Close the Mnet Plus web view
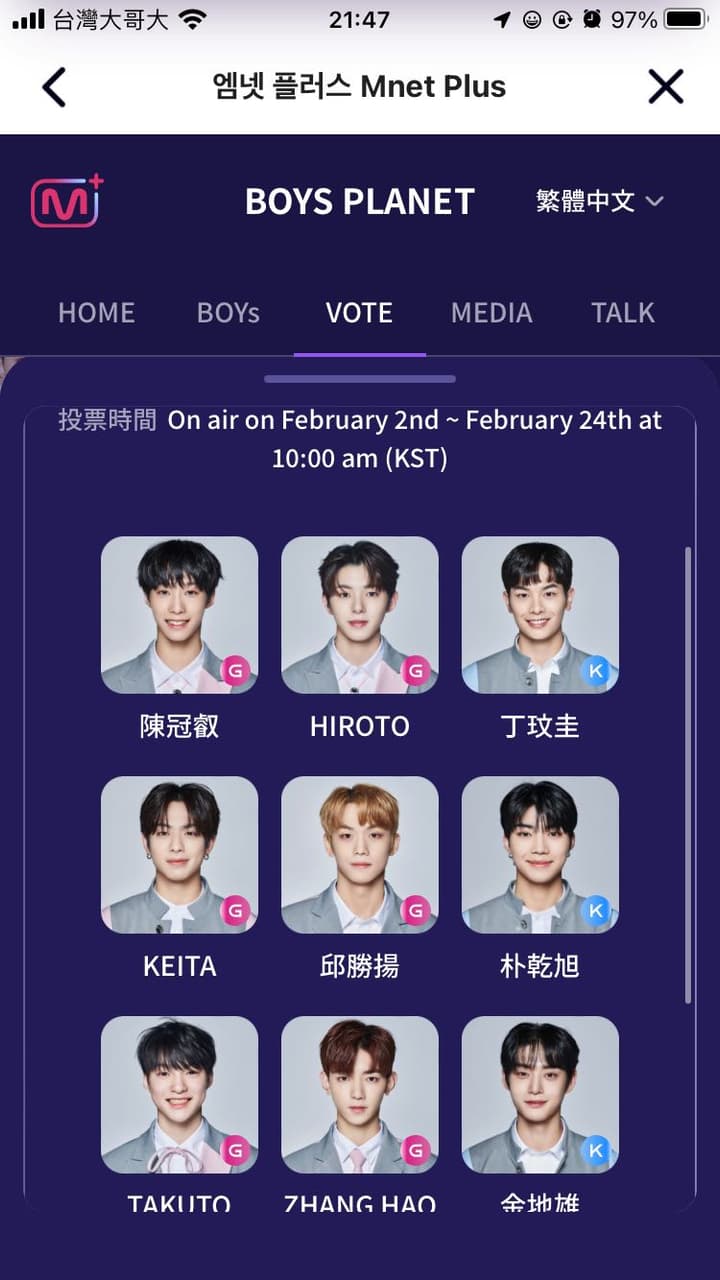Image resolution: width=720 pixels, height=1280 pixels. point(666,87)
